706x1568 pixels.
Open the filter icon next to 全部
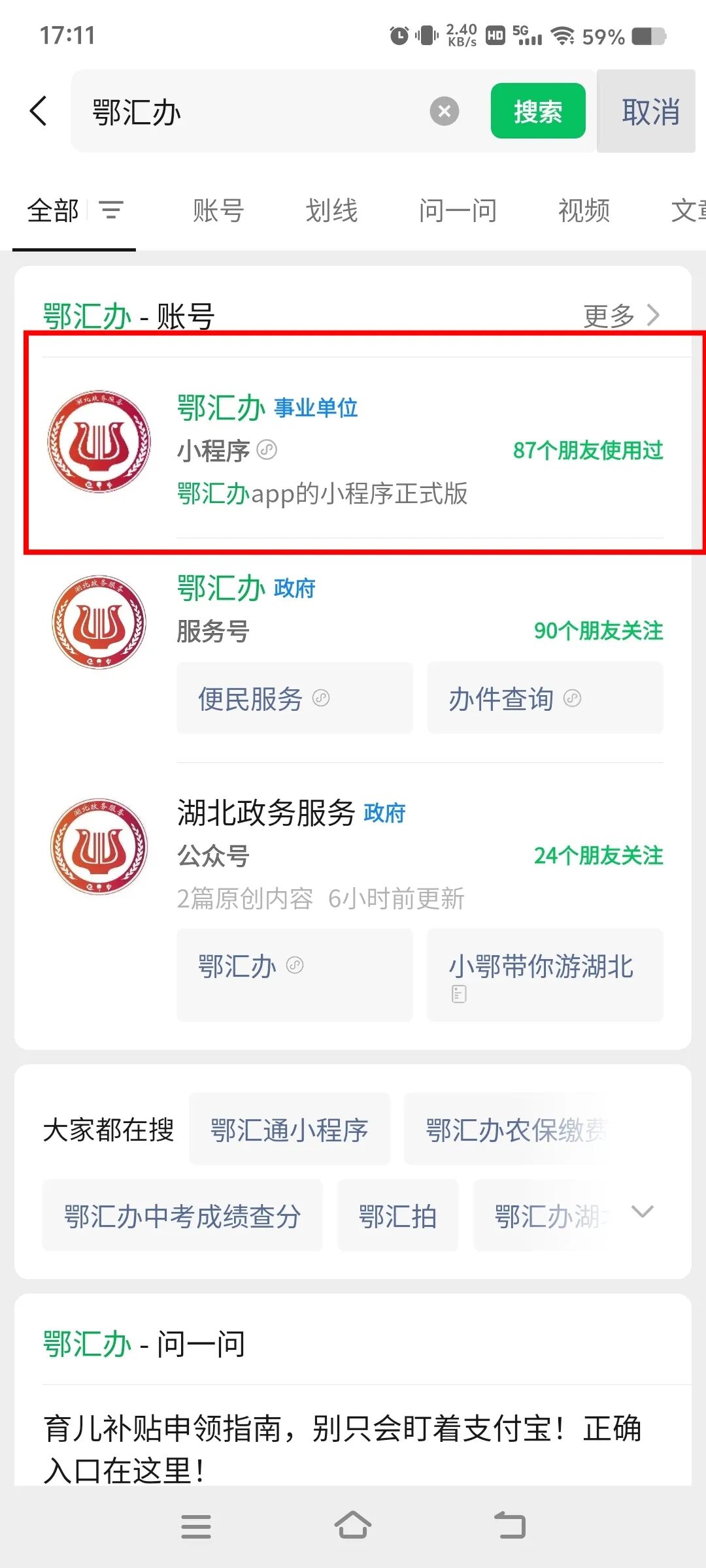(x=111, y=210)
